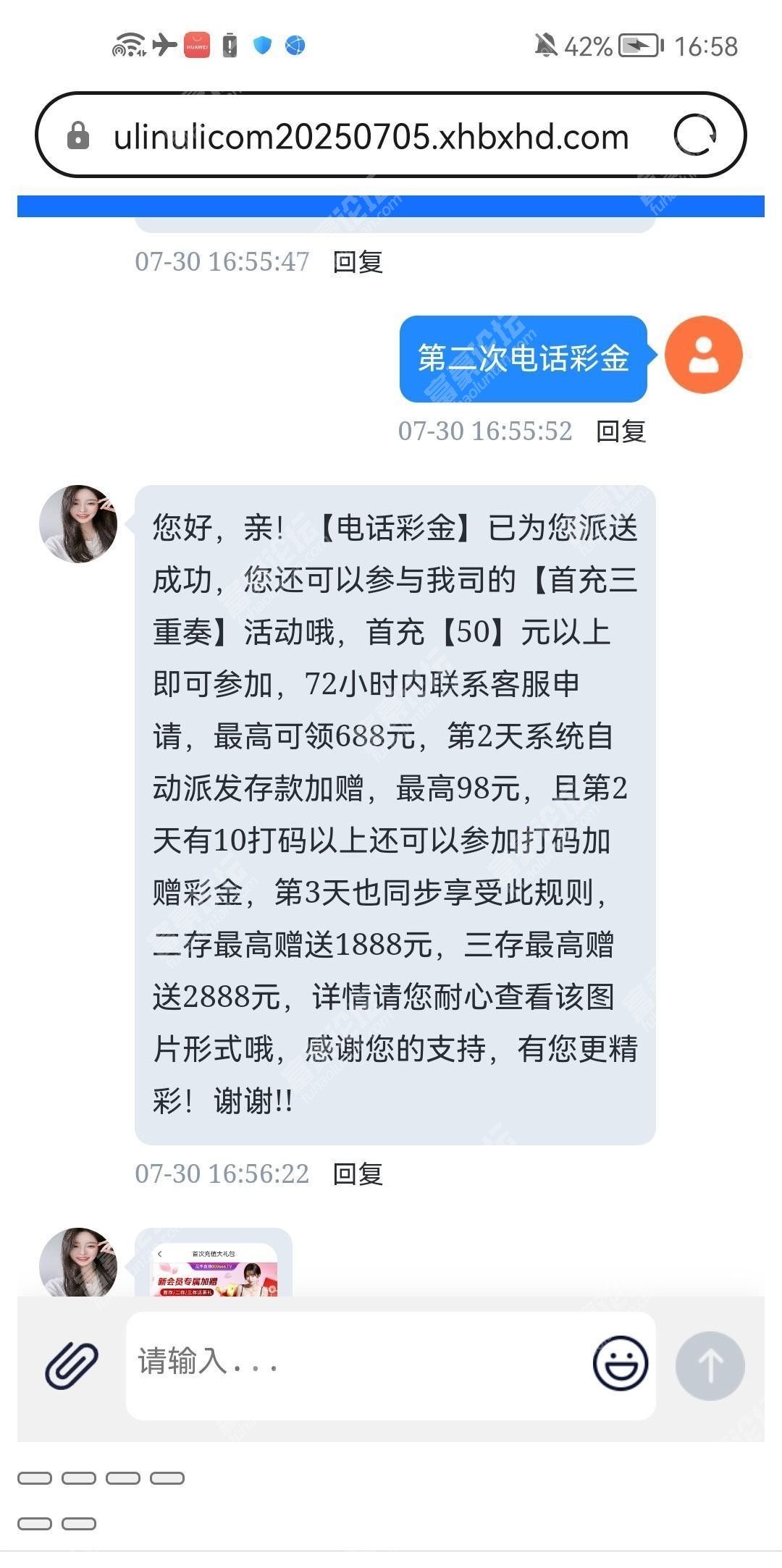The width and height of the screenshot is (782, 1568).
Task: Reply to the 第二次电话彩金 message
Action: point(621,431)
